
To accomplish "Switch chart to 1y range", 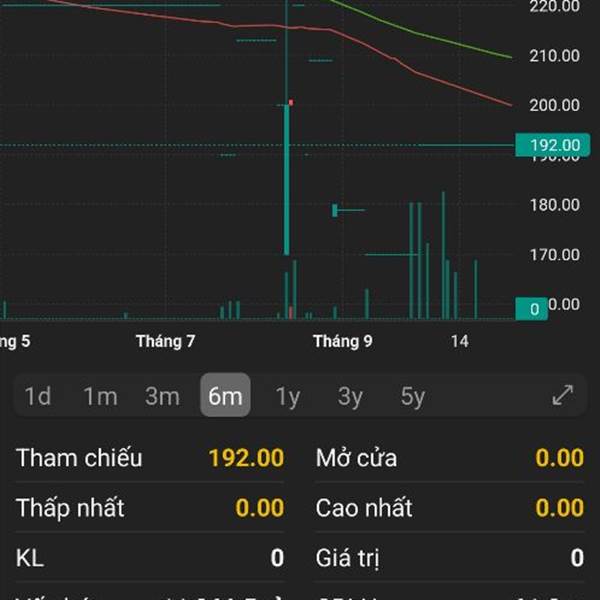I will tap(288, 396).
